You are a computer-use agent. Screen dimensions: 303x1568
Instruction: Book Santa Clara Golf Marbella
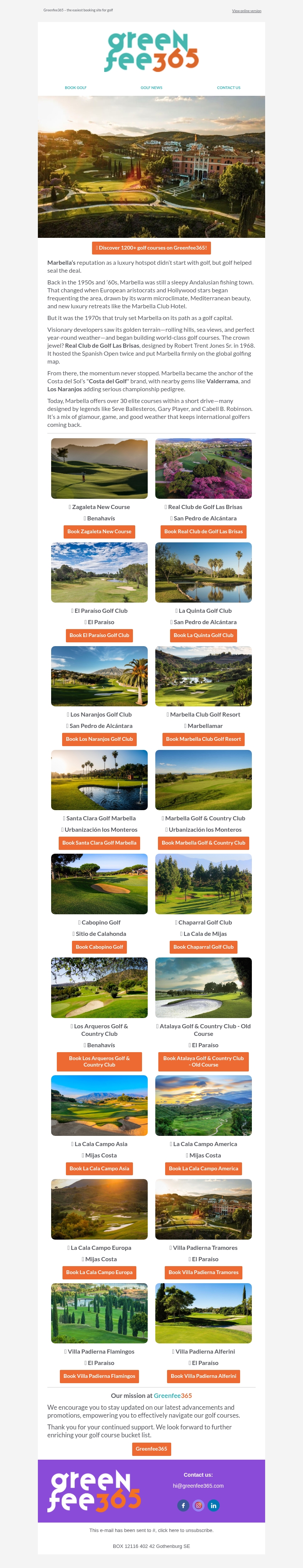click(x=99, y=843)
